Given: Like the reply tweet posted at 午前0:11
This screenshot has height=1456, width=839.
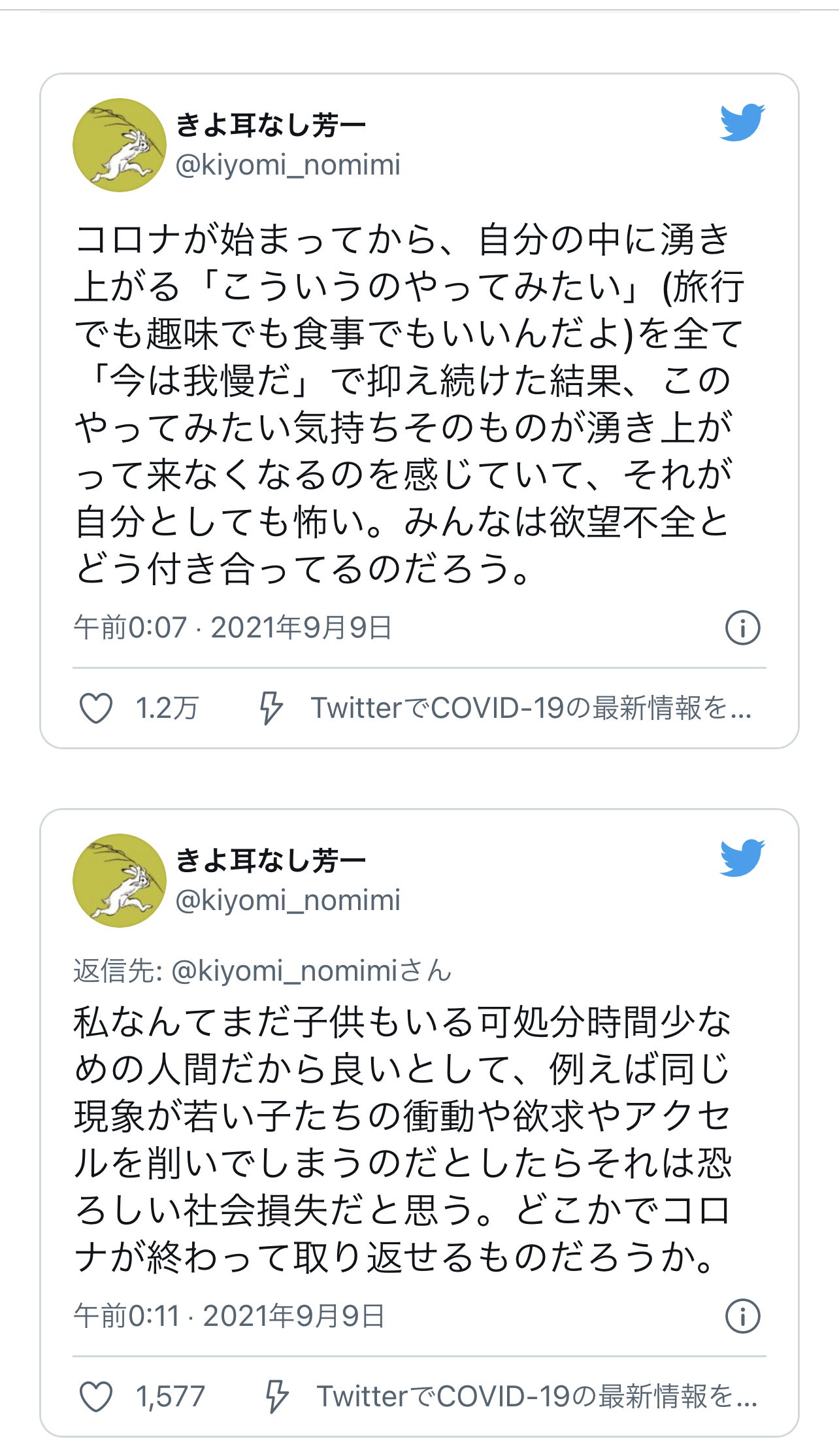Looking at the screenshot, I should 96,1397.
